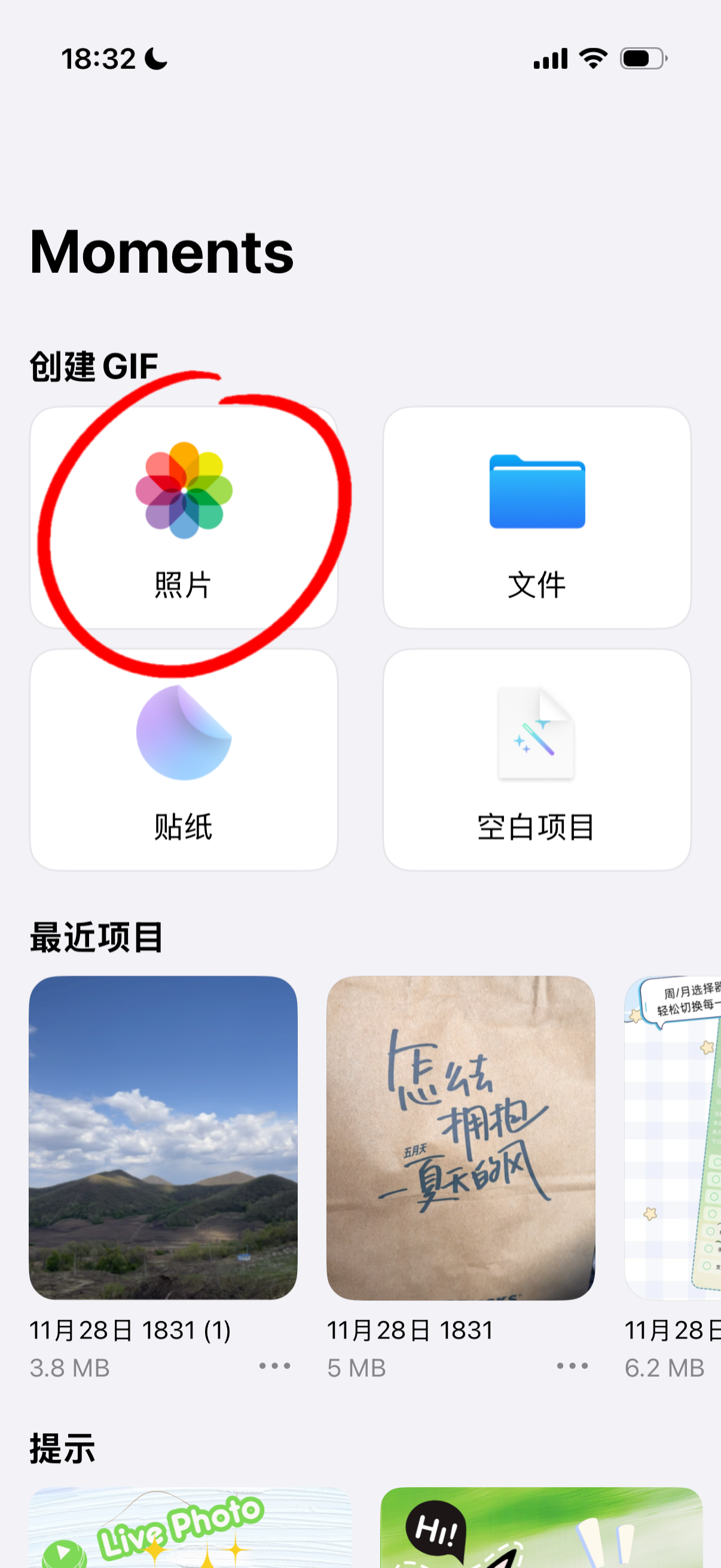Select the 贴纸 card
721x1568 pixels.
pos(183,759)
